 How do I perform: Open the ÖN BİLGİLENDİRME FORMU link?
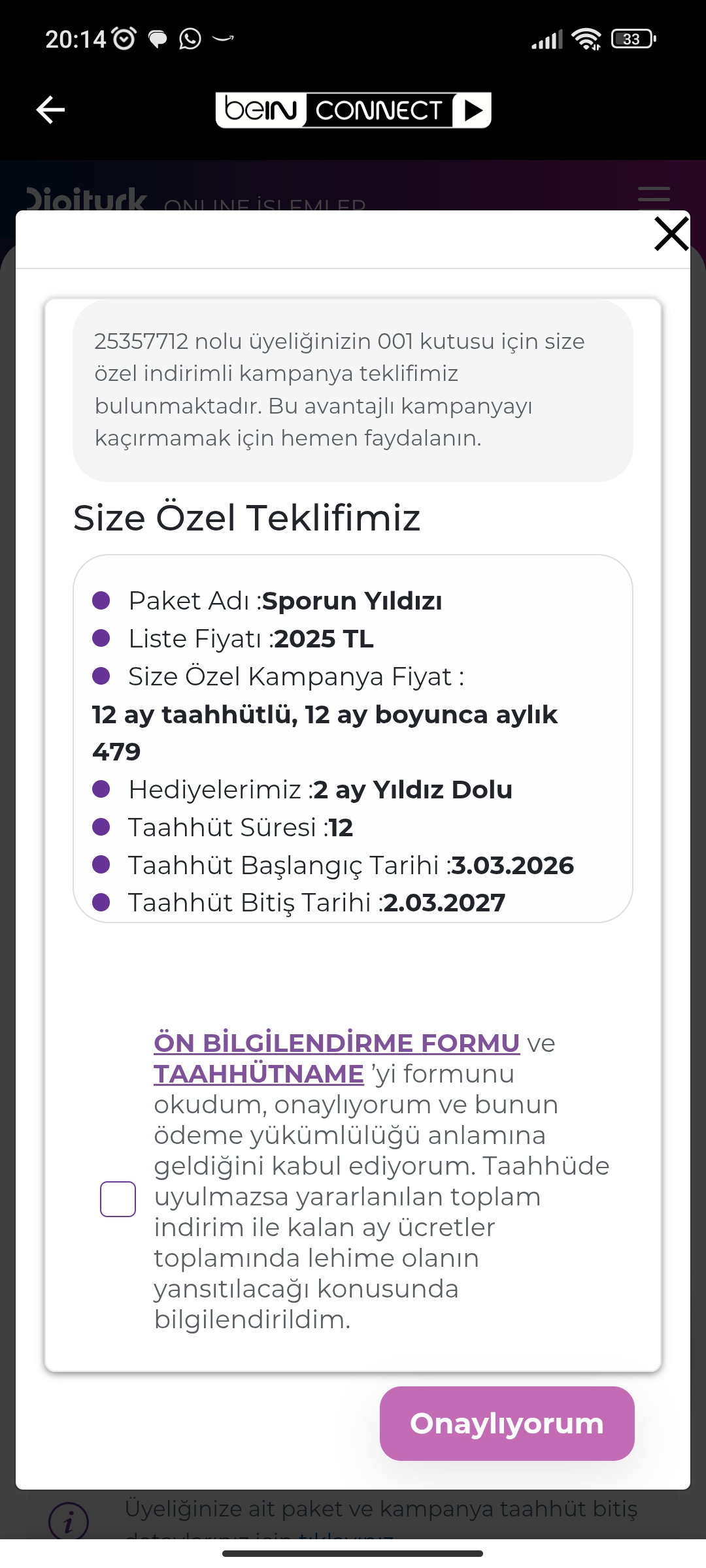click(x=337, y=1043)
